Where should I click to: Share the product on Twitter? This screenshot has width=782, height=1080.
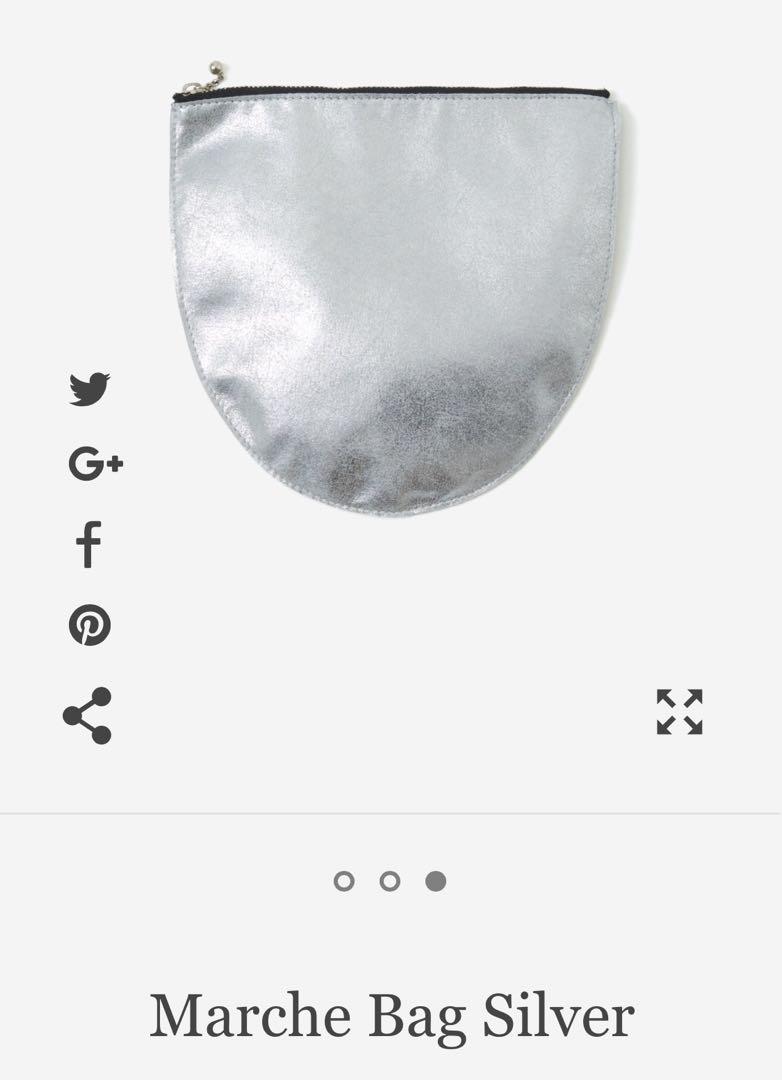point(89,388)
